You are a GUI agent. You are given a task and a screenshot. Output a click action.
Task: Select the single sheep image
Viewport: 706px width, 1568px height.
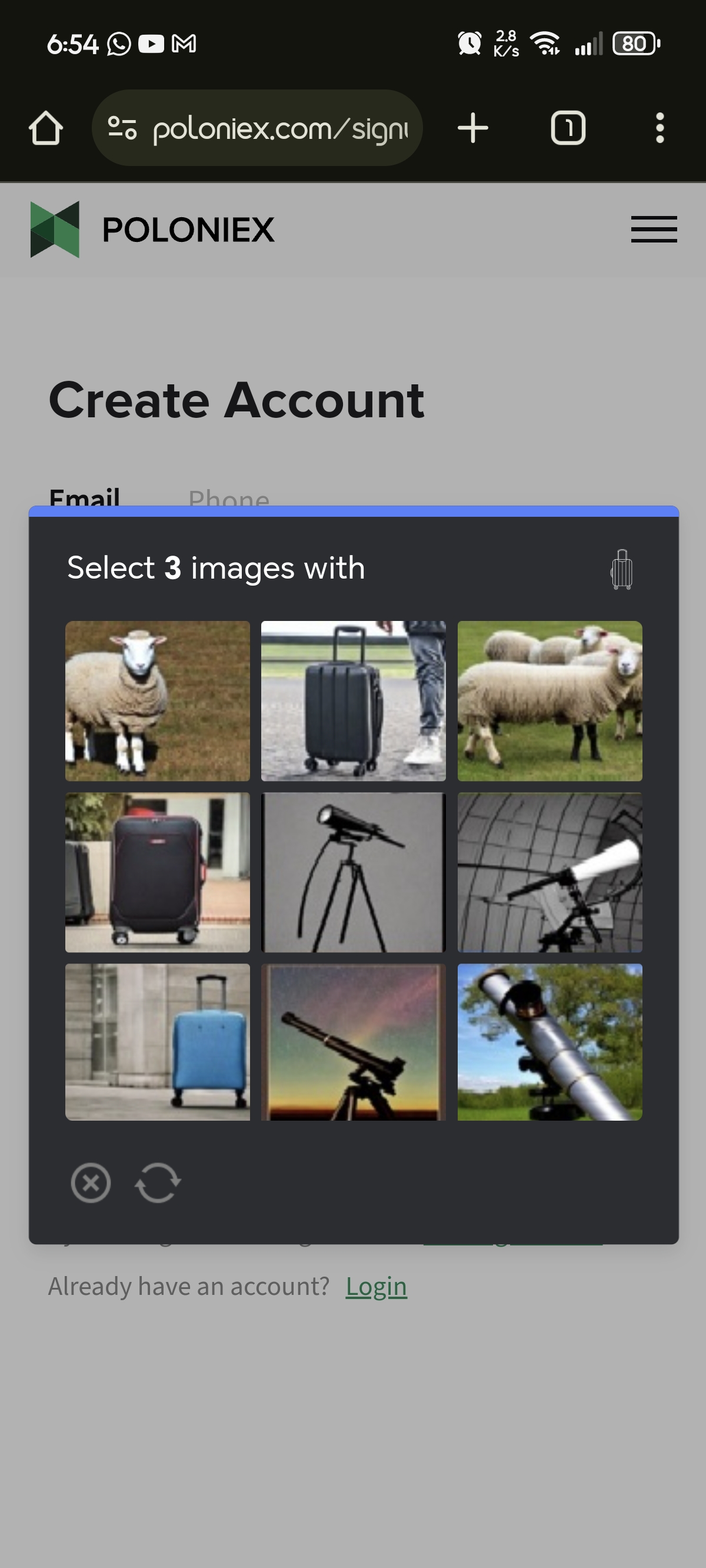[x=157, y=700]
